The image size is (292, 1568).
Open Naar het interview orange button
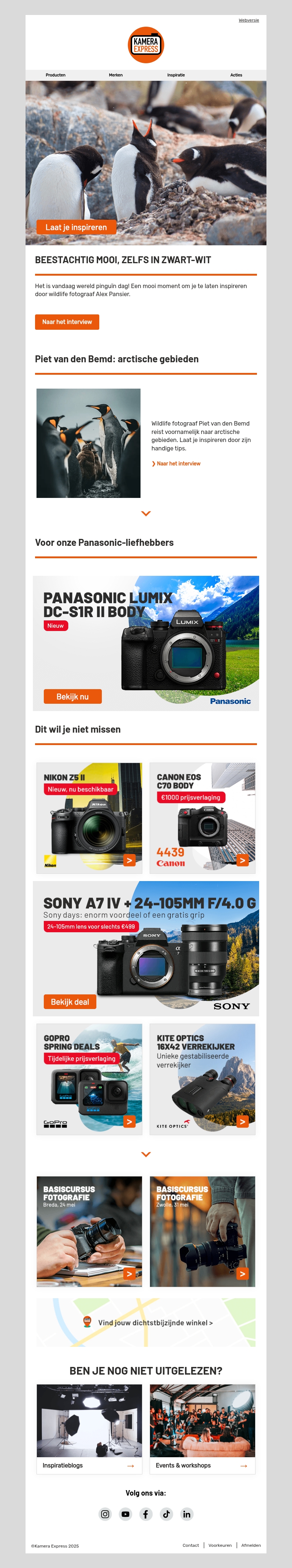point(67,322)
